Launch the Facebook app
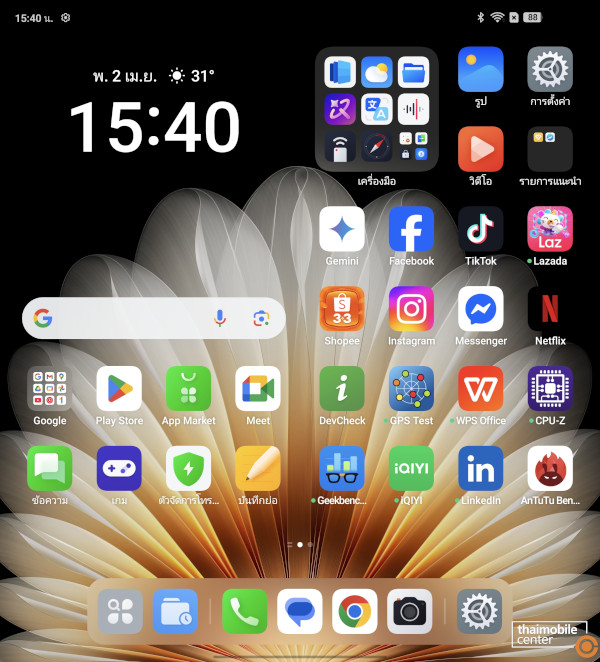 click(x=411, y=230)
